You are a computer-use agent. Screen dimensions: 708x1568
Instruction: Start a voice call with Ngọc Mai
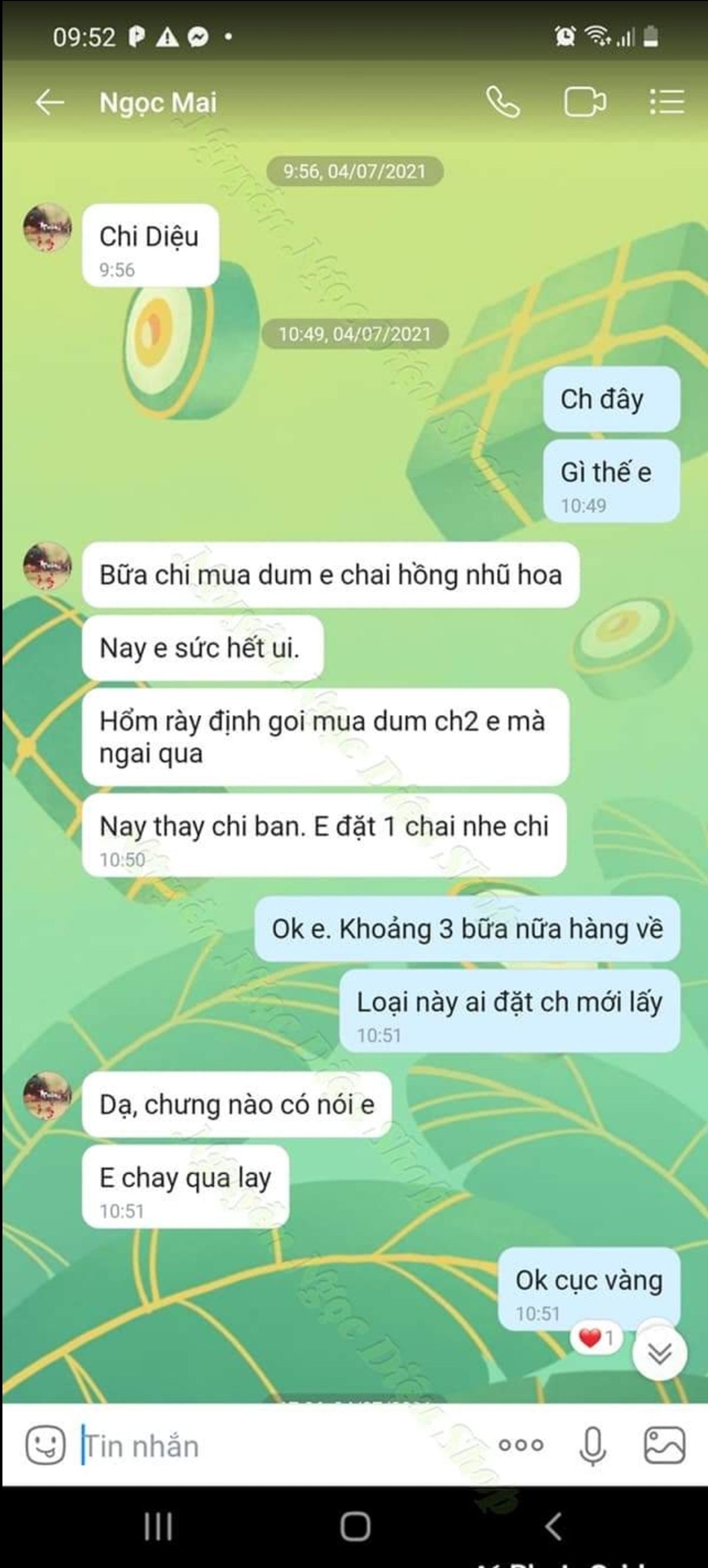503,102
